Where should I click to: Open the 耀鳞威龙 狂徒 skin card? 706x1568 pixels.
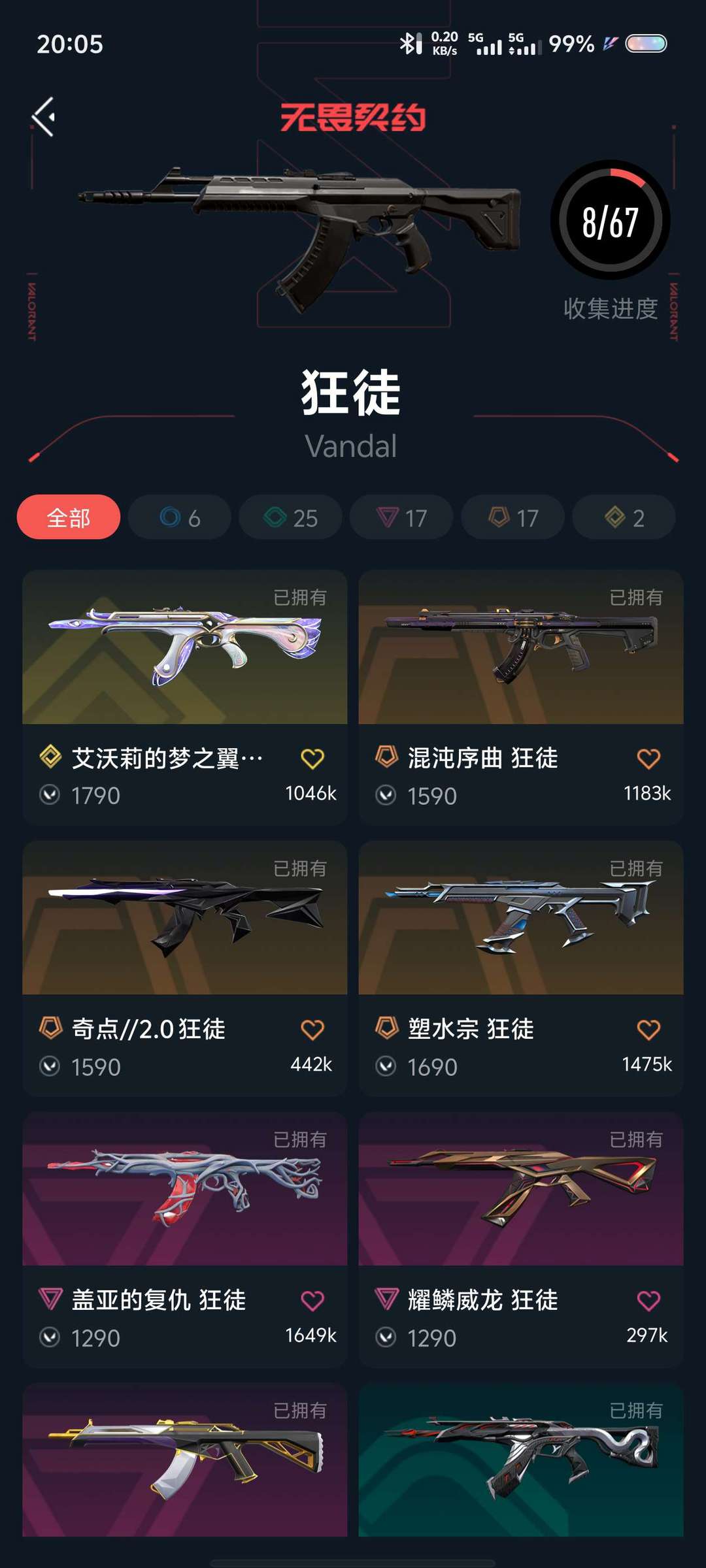(x=521, y=1239)
